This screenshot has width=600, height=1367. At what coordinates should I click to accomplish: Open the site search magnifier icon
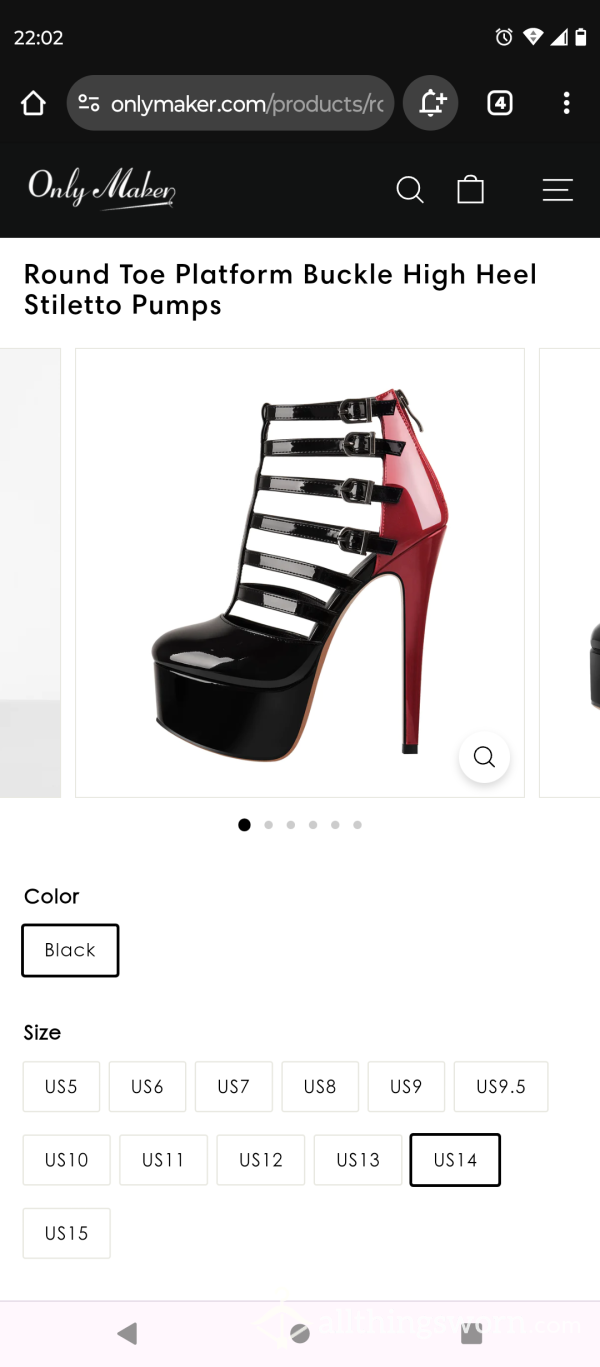coord(410,189)
